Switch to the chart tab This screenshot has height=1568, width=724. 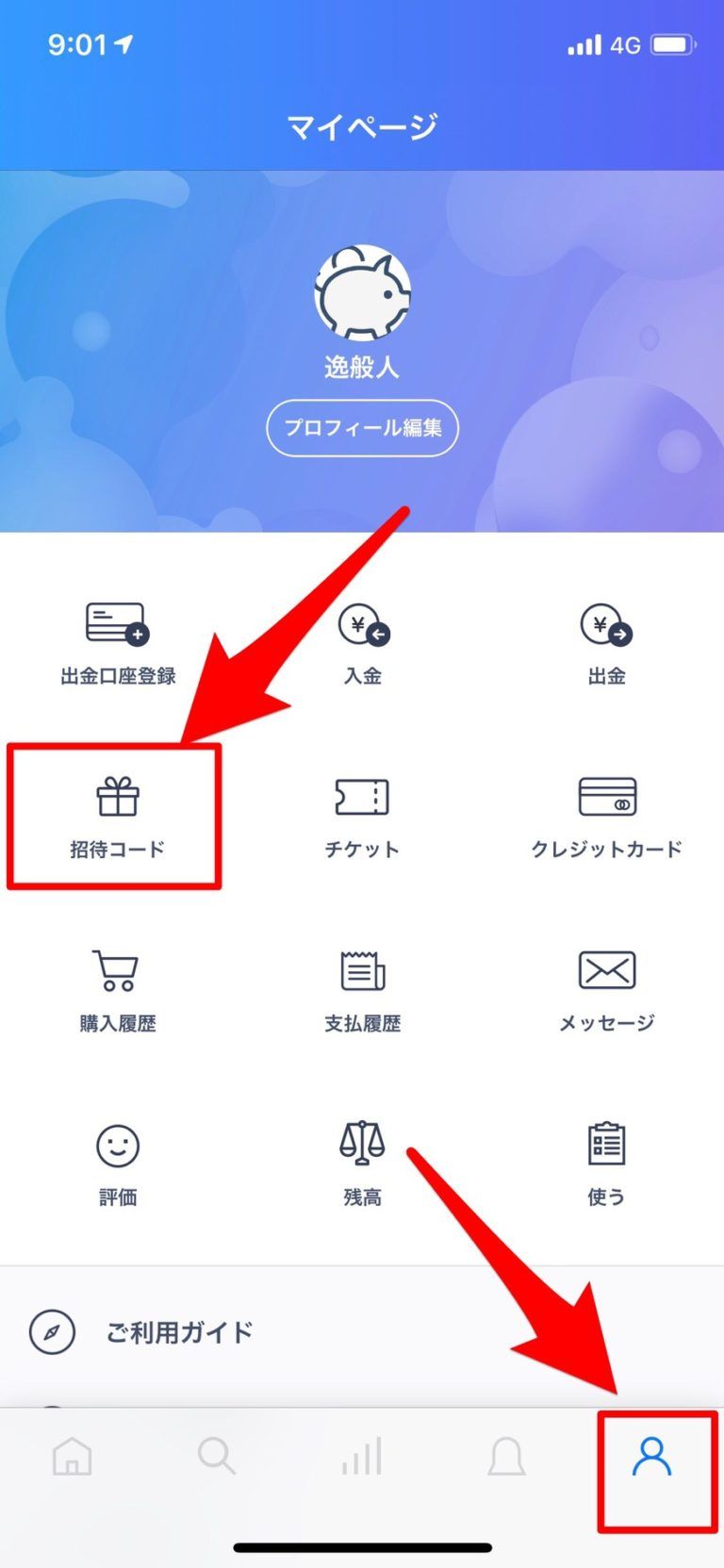[x=362, y=1457]
